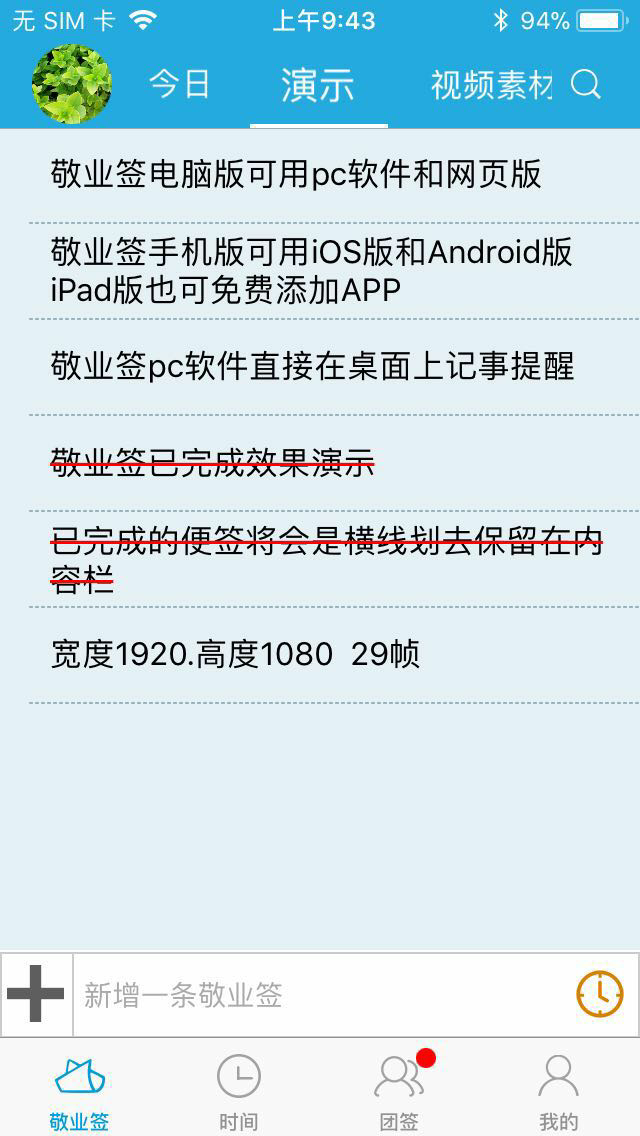Select the 演示 tab
This screenshot has height=1136, width=640.
click(318, 85)
